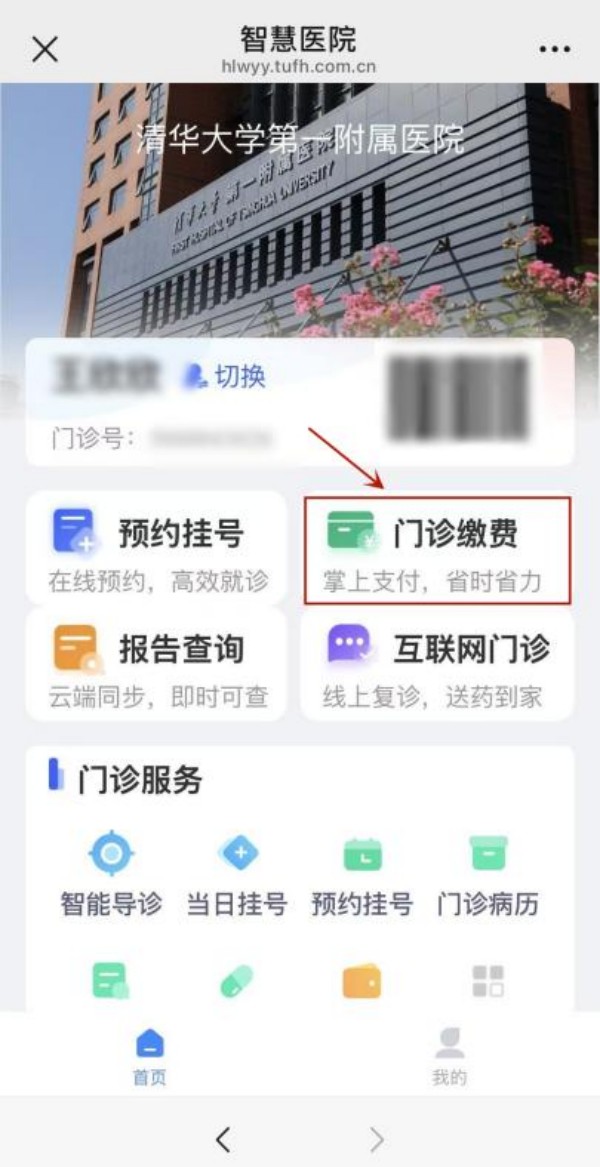Go back with the browser back arrow
The height and width of the screenshot is (1167, 600).
(222, 1139)
